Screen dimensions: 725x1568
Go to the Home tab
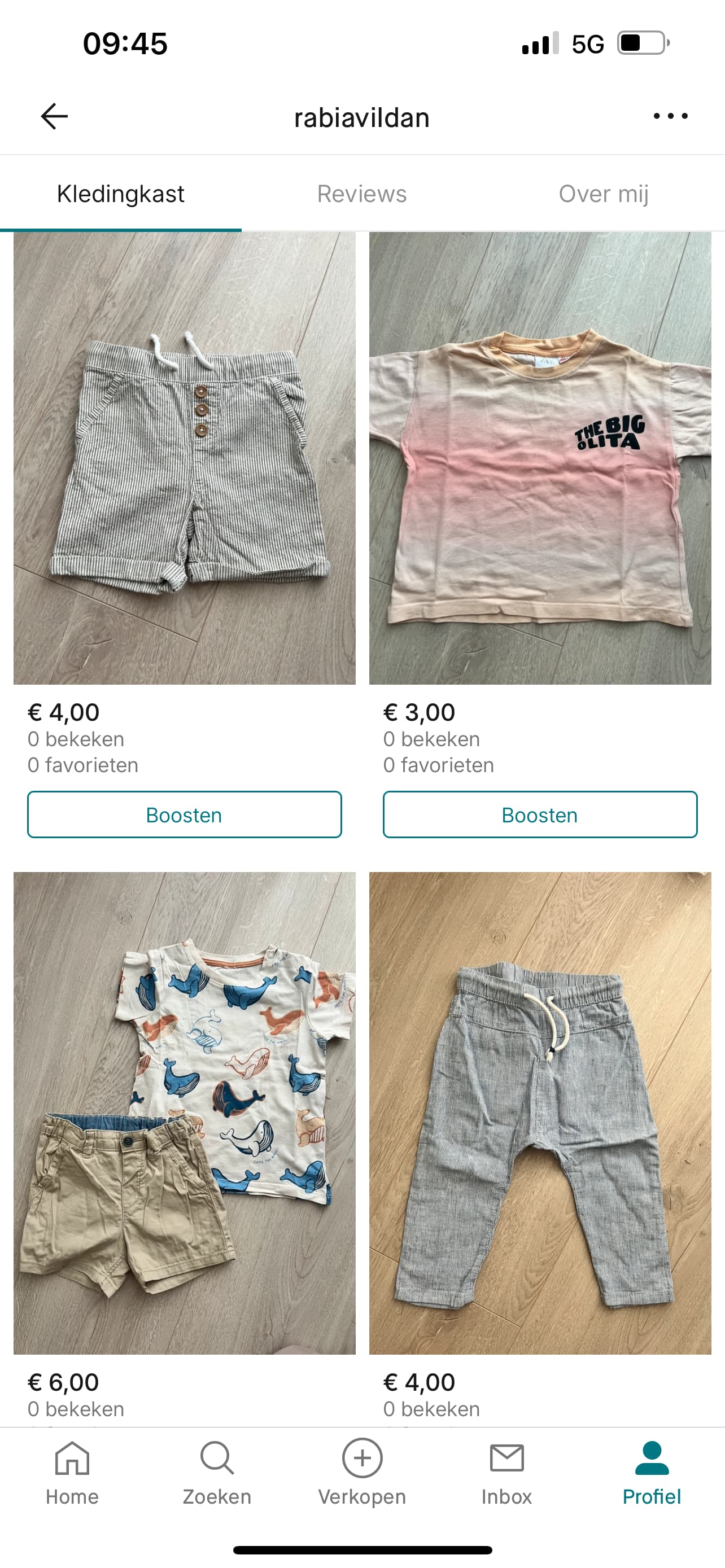pyautogui.click(x=72, y=1473)
